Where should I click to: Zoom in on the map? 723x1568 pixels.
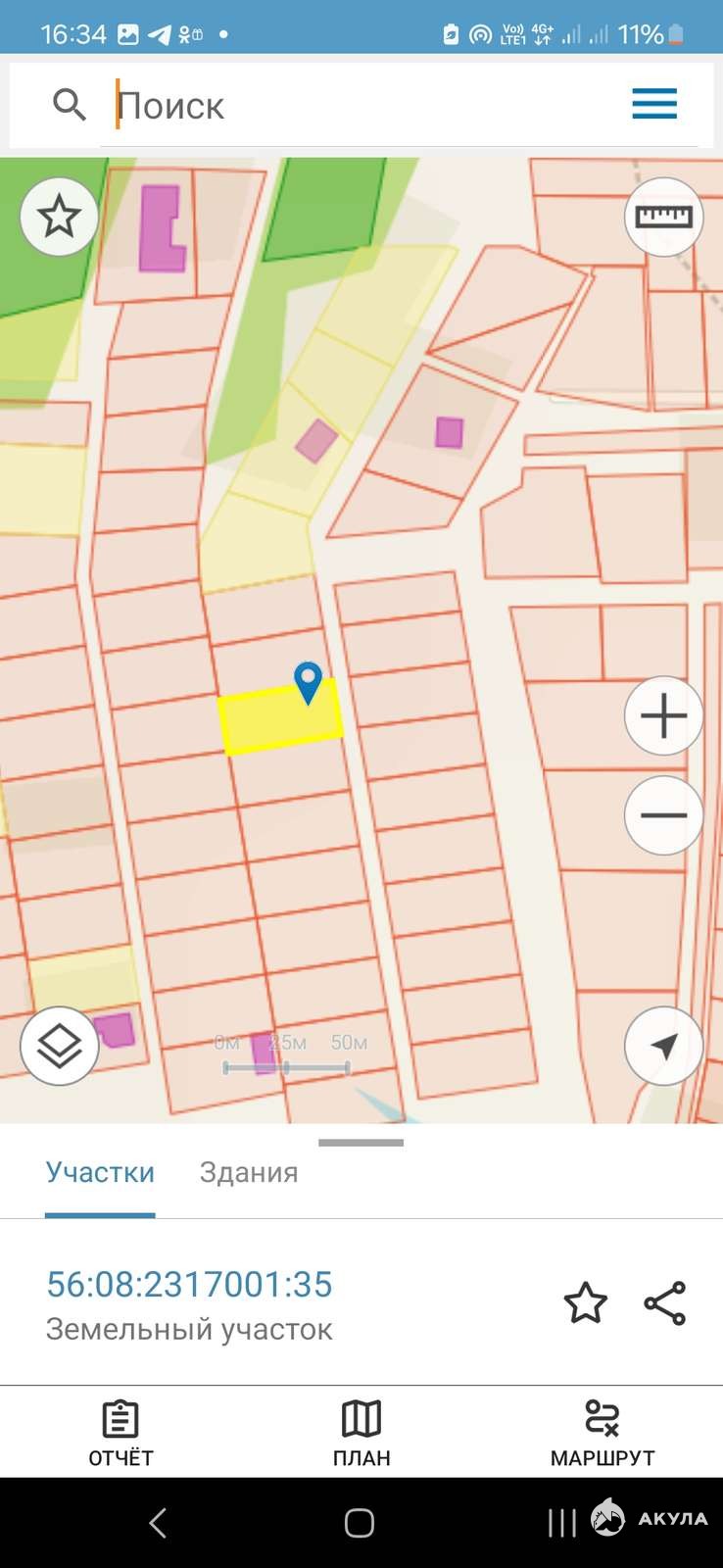(x=663, y=715)
